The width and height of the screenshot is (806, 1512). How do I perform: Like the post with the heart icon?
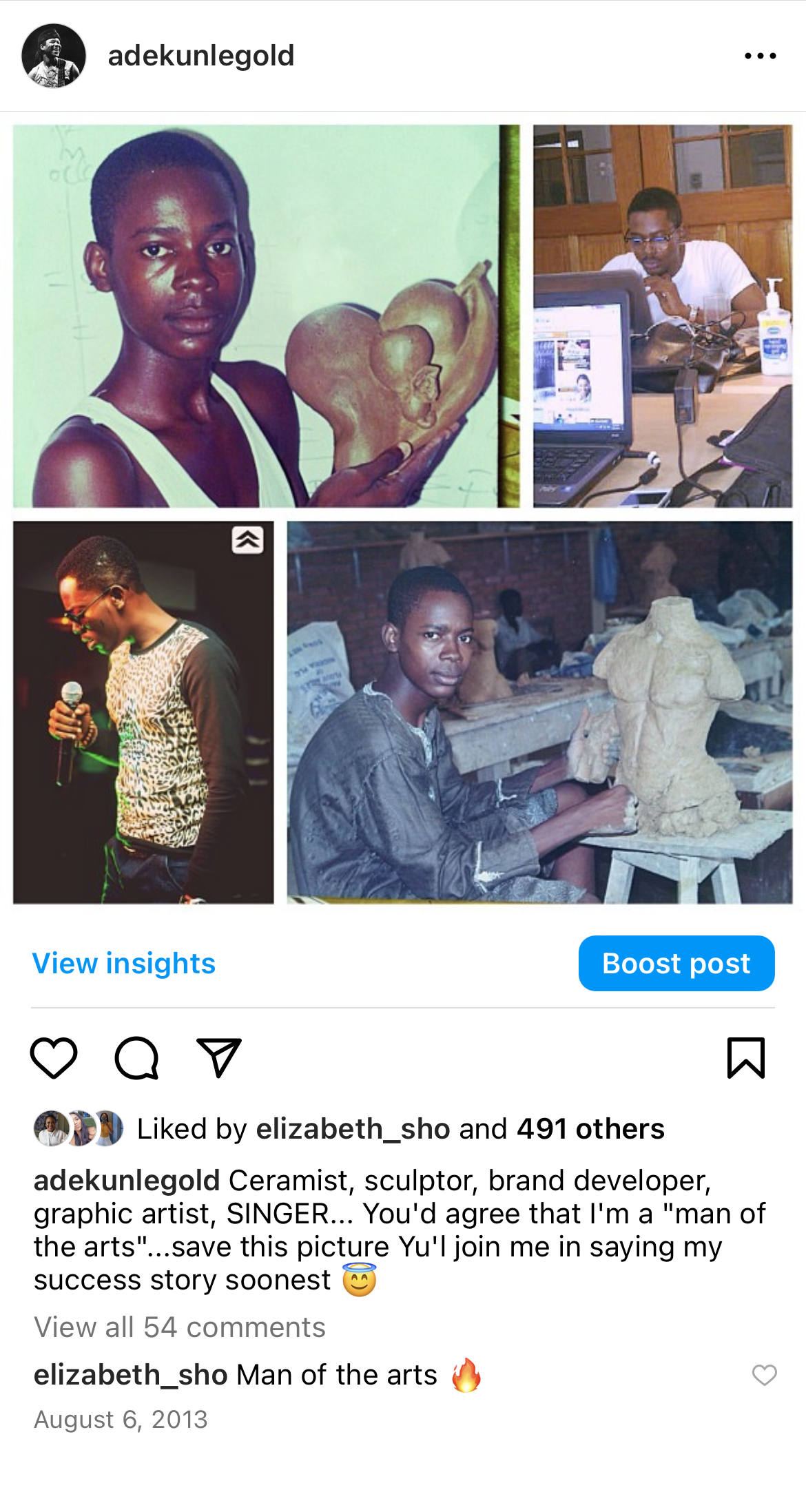click(54, 1057)
